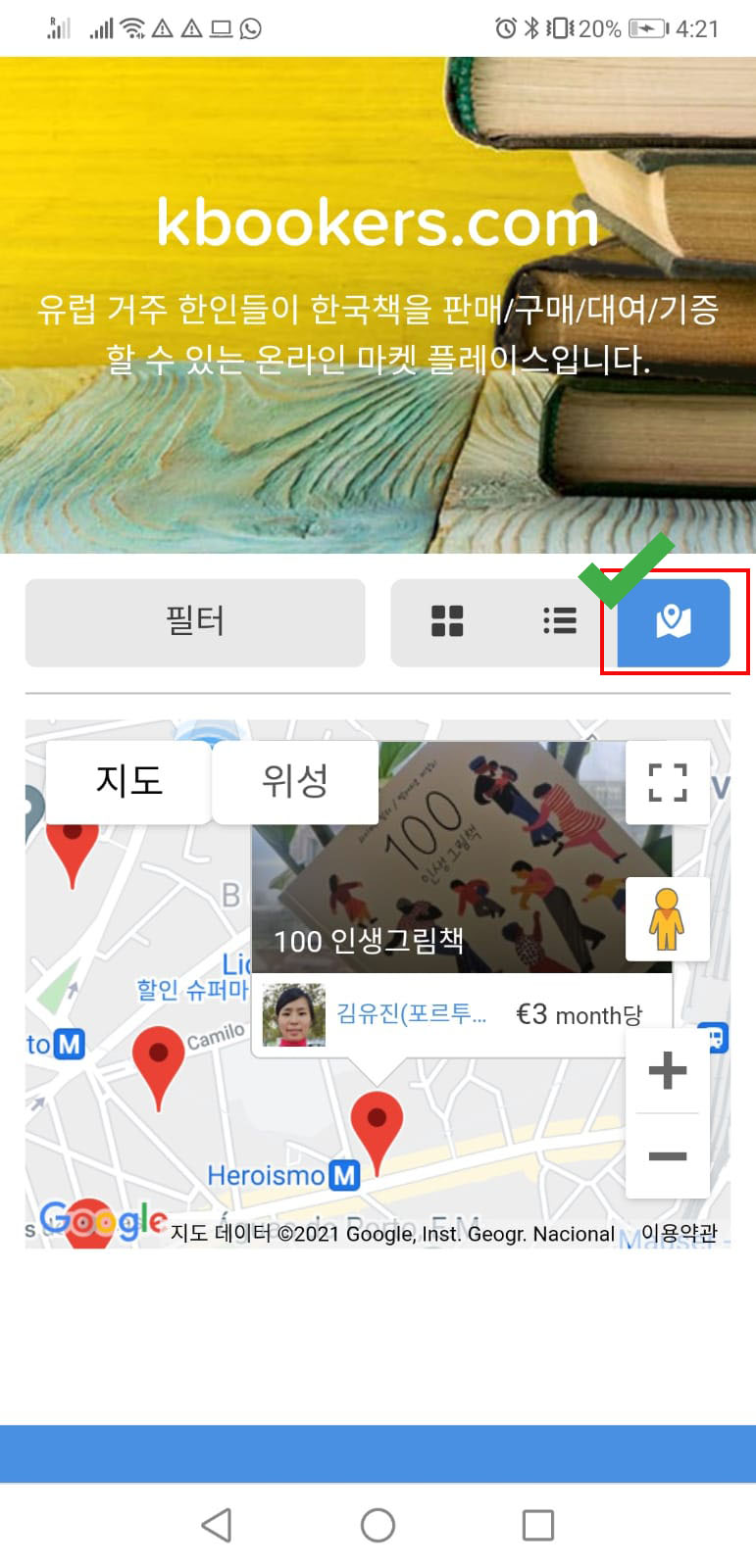Image resolution: width=756 pixels, height=1568 pixels.
Task: Show the 지도 map type
Action: click(128, 781)
